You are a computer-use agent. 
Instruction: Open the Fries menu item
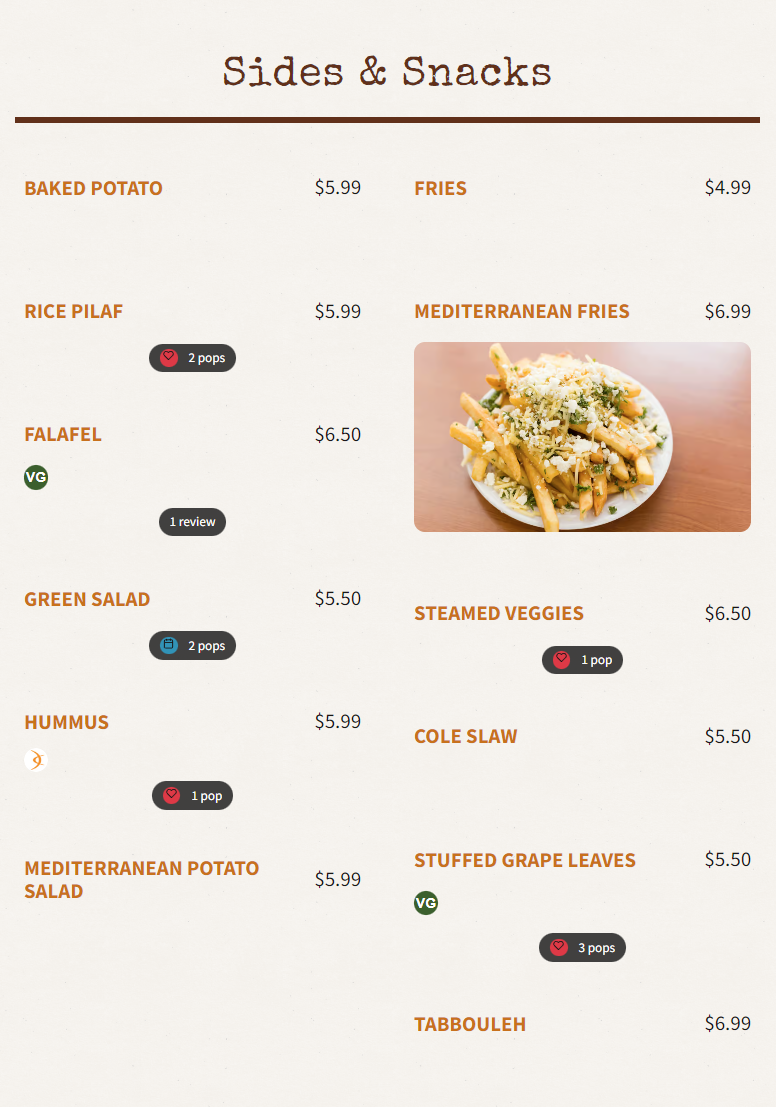441,188
